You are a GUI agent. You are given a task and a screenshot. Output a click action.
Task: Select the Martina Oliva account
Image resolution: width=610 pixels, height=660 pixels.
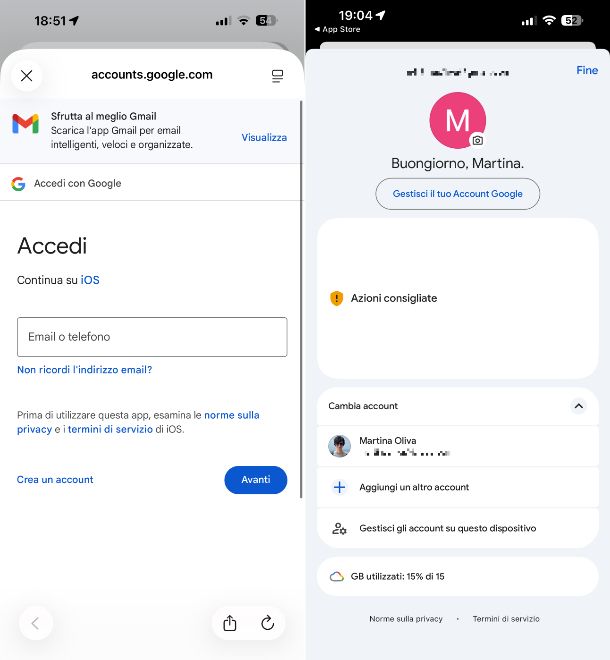(457, 446)
